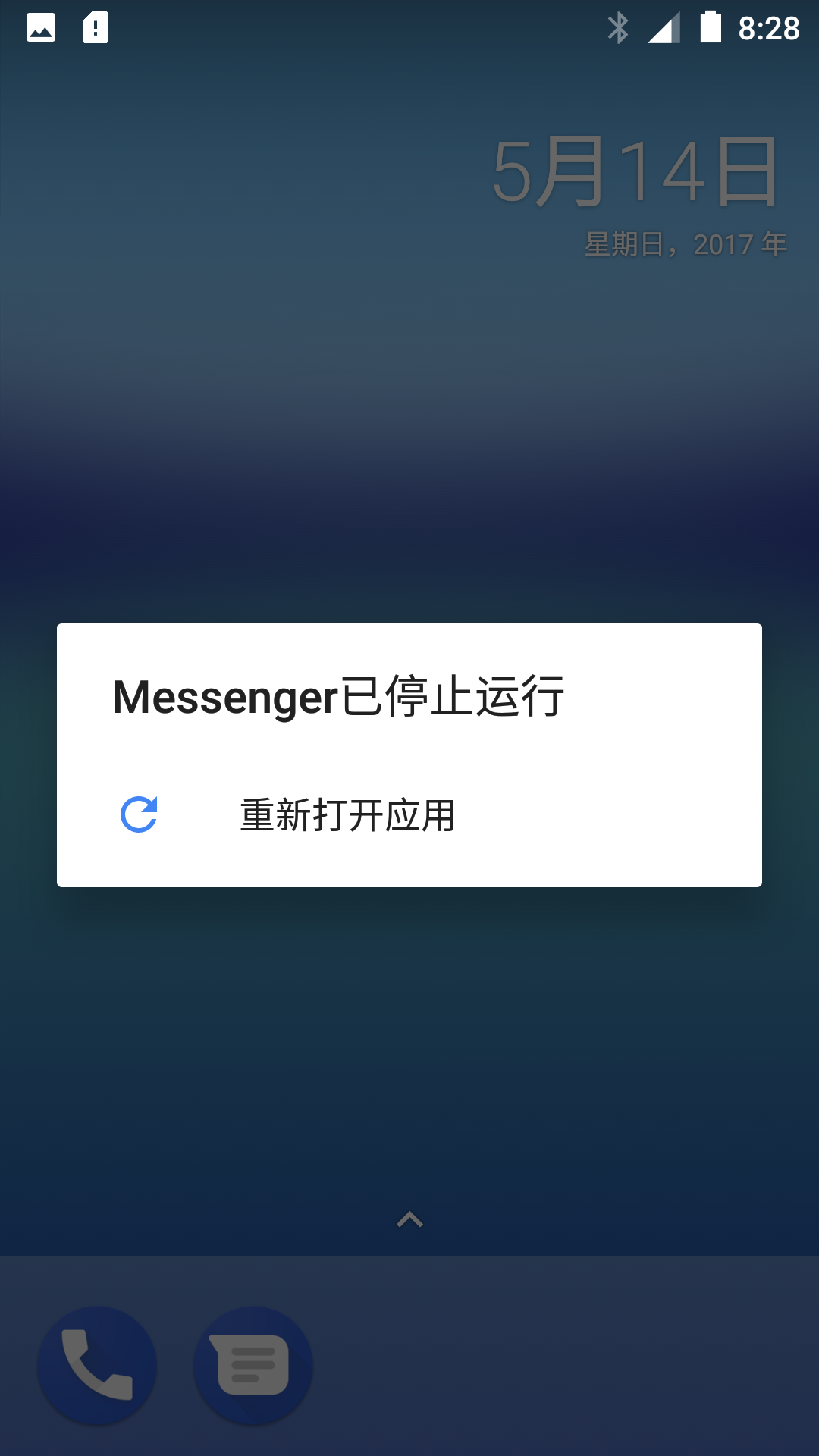Open the Phone dialer app

pyautogui.click(x=98, y=1365)
